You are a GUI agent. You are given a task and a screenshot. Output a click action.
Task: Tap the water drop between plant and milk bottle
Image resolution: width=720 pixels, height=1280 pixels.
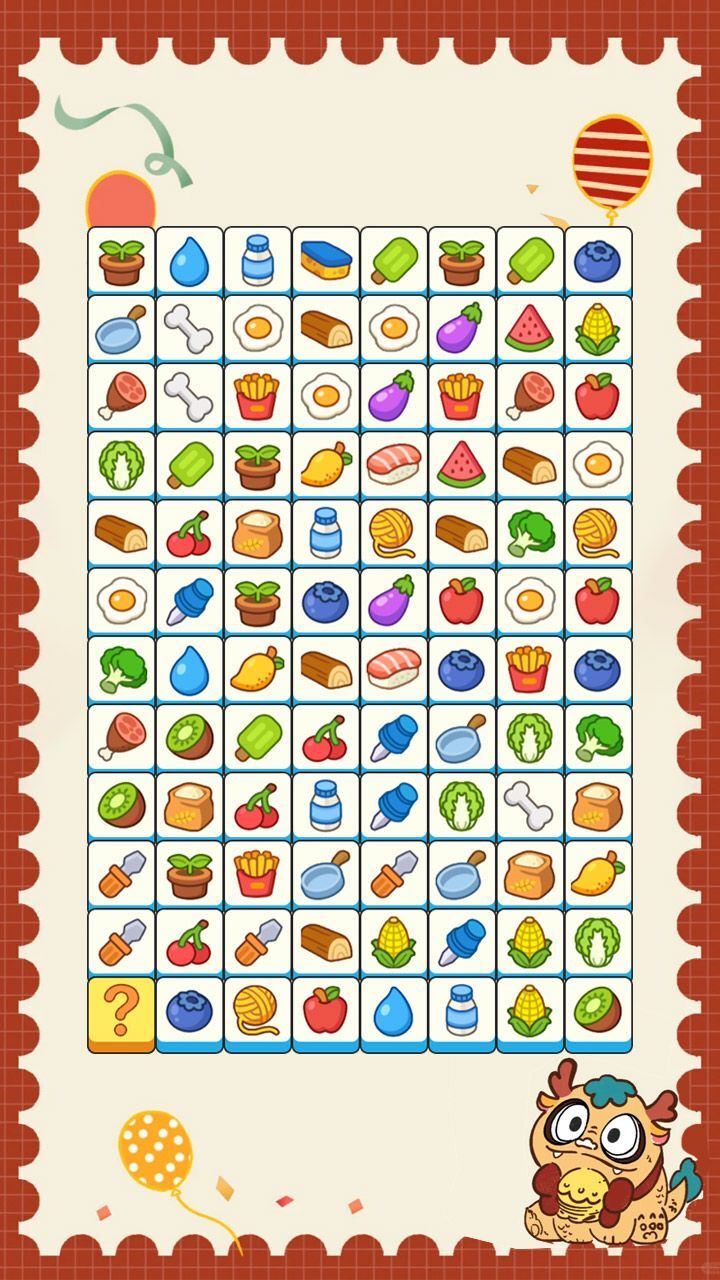pos(190,261)
